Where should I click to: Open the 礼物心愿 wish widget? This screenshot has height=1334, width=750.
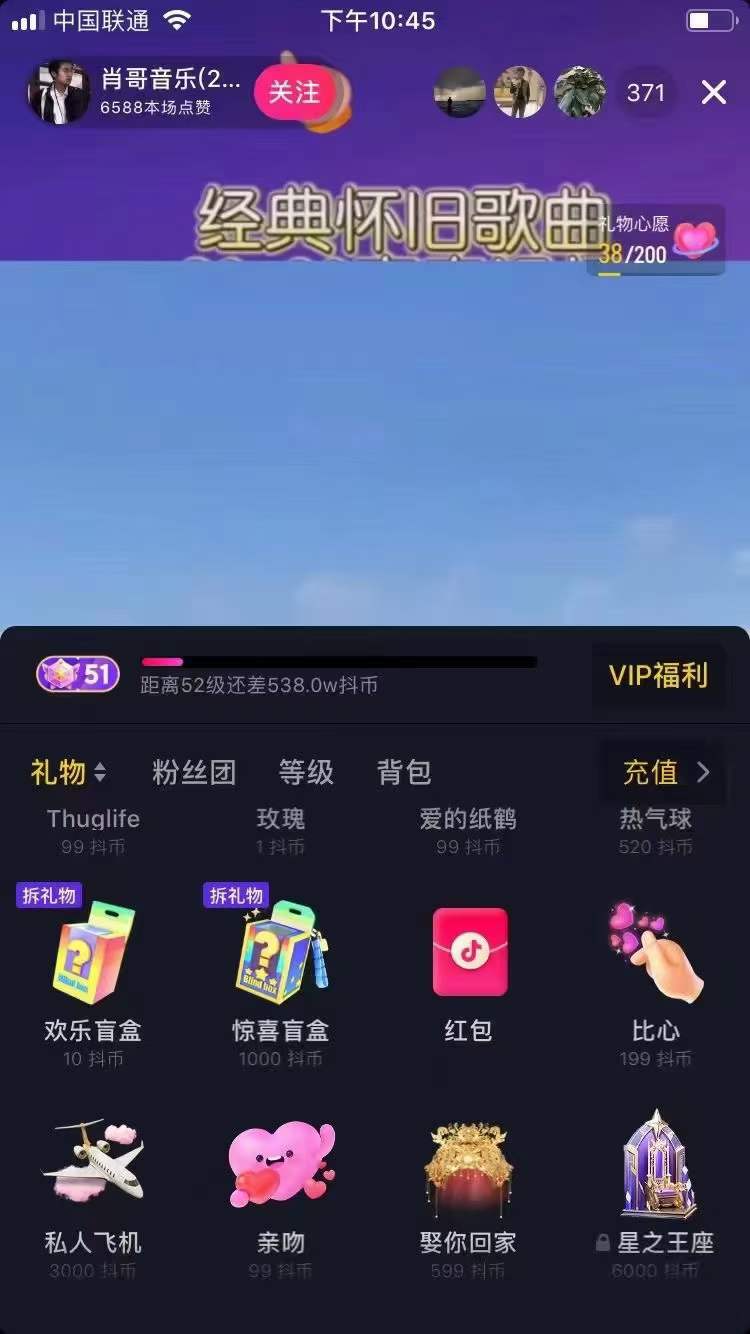[x=657, y=241]
